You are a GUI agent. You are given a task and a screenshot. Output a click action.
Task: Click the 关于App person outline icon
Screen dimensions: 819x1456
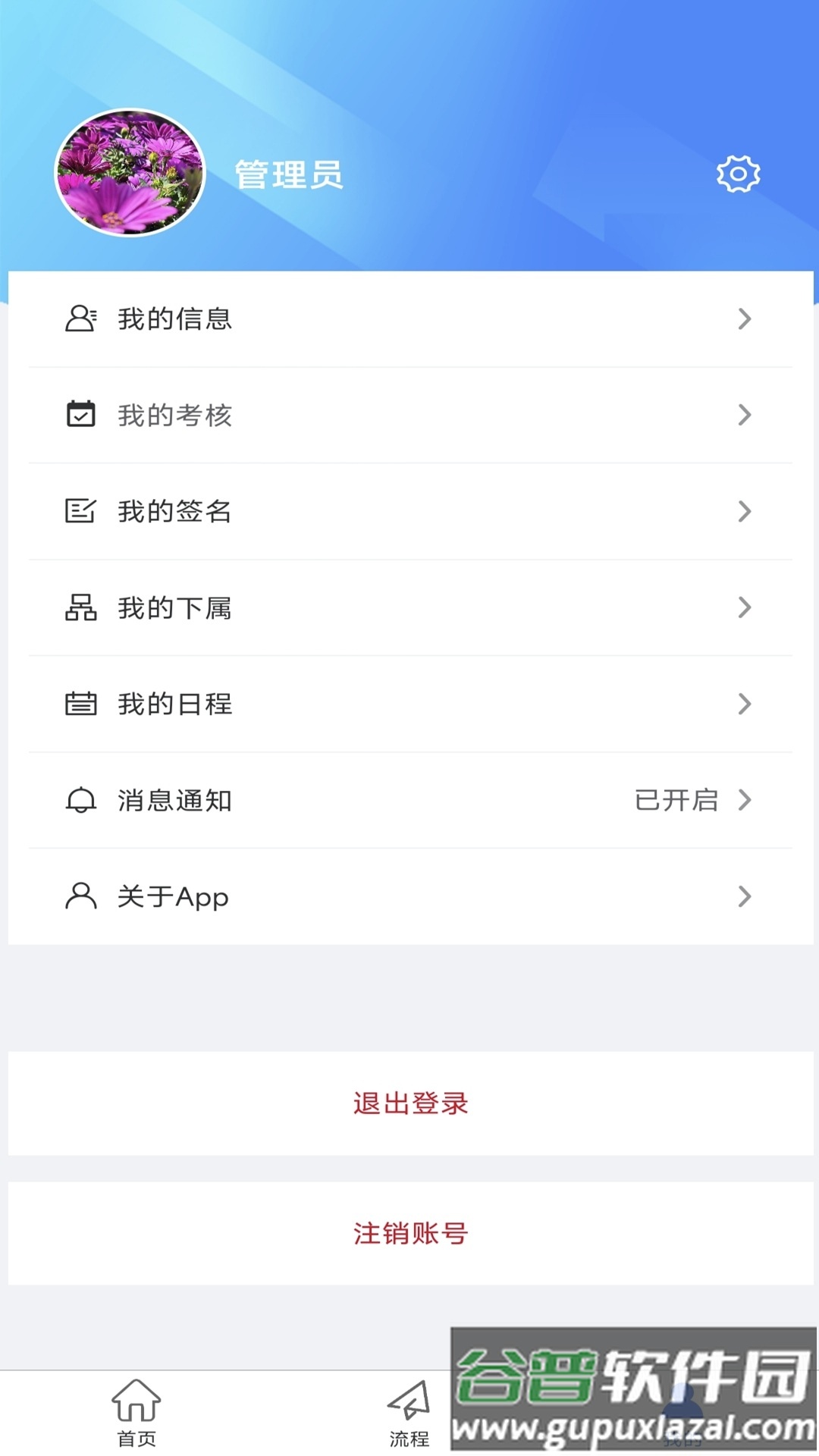click(x=81, y=896)
